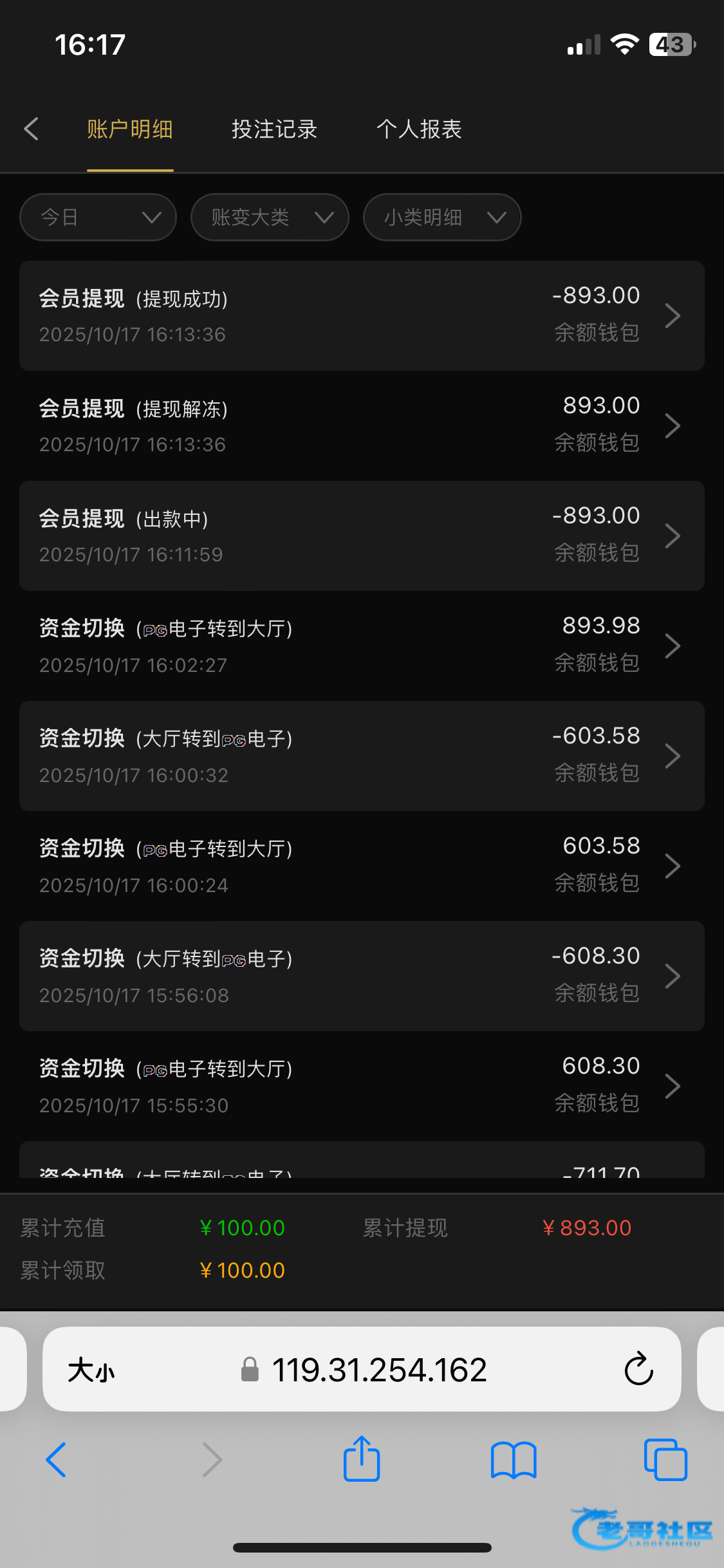
Task: Open the 账变大类 filter dropdown
Action: (x=270, y=218)
